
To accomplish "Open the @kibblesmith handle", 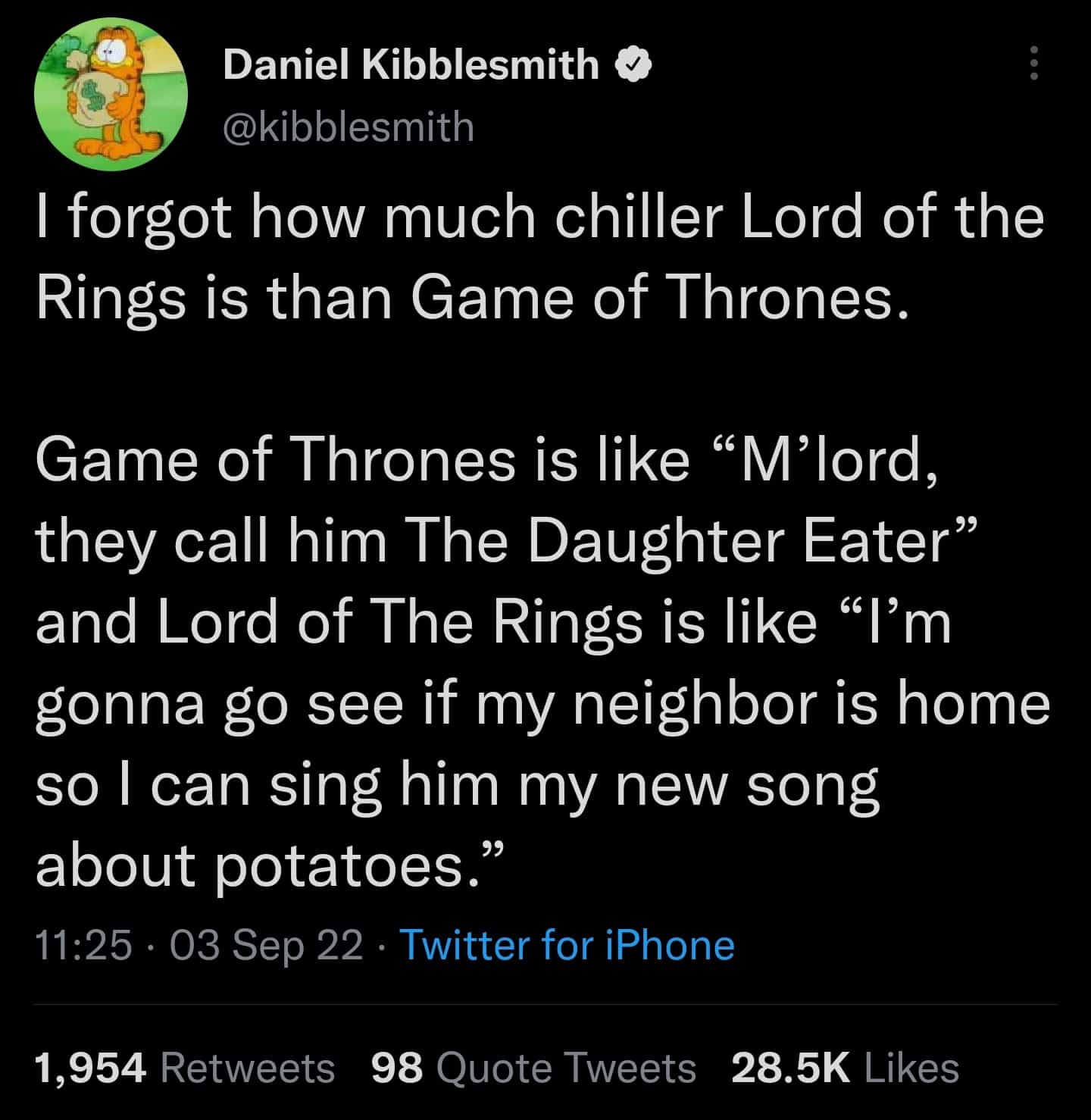I will pos(348,127).
